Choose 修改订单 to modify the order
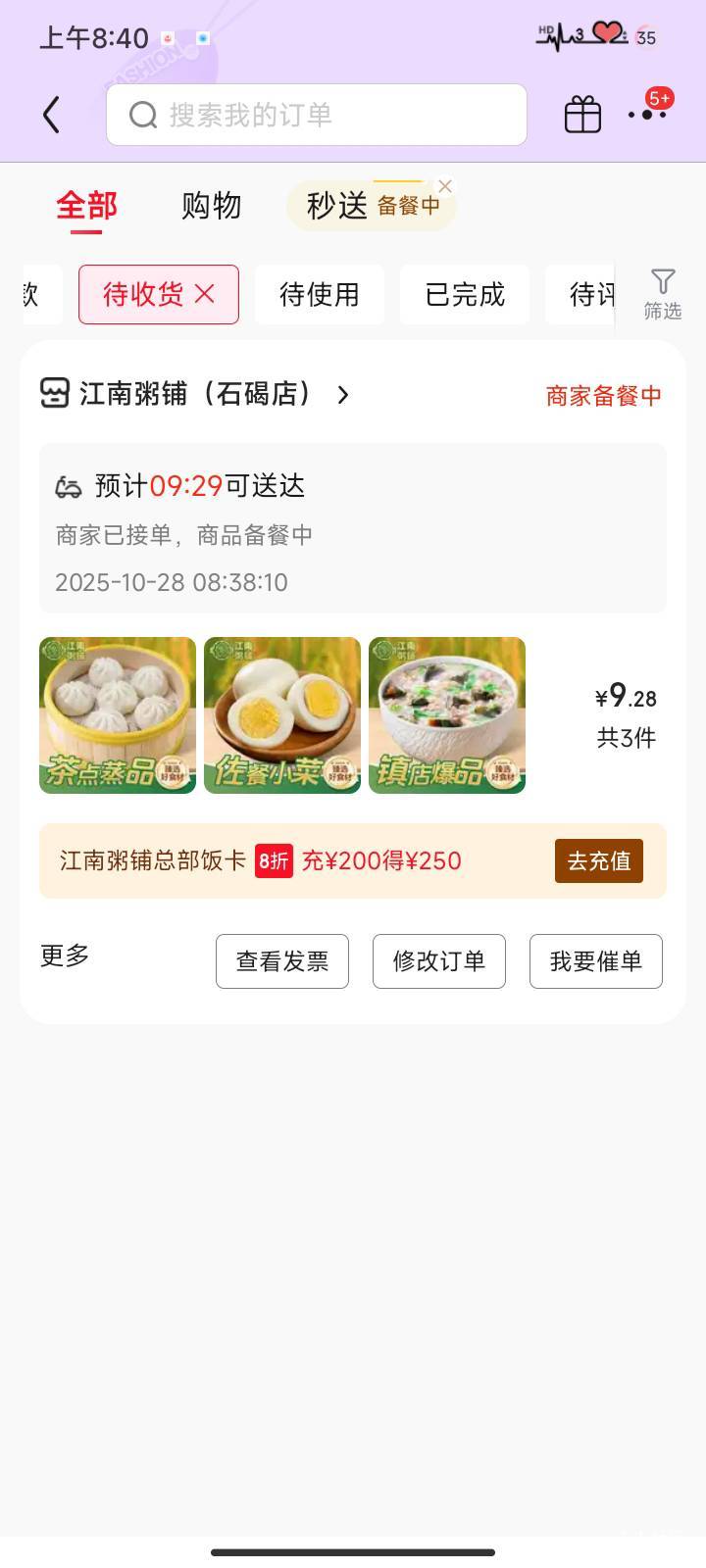706x1568 pixels. pyautogui.click(x=439, y=961)
